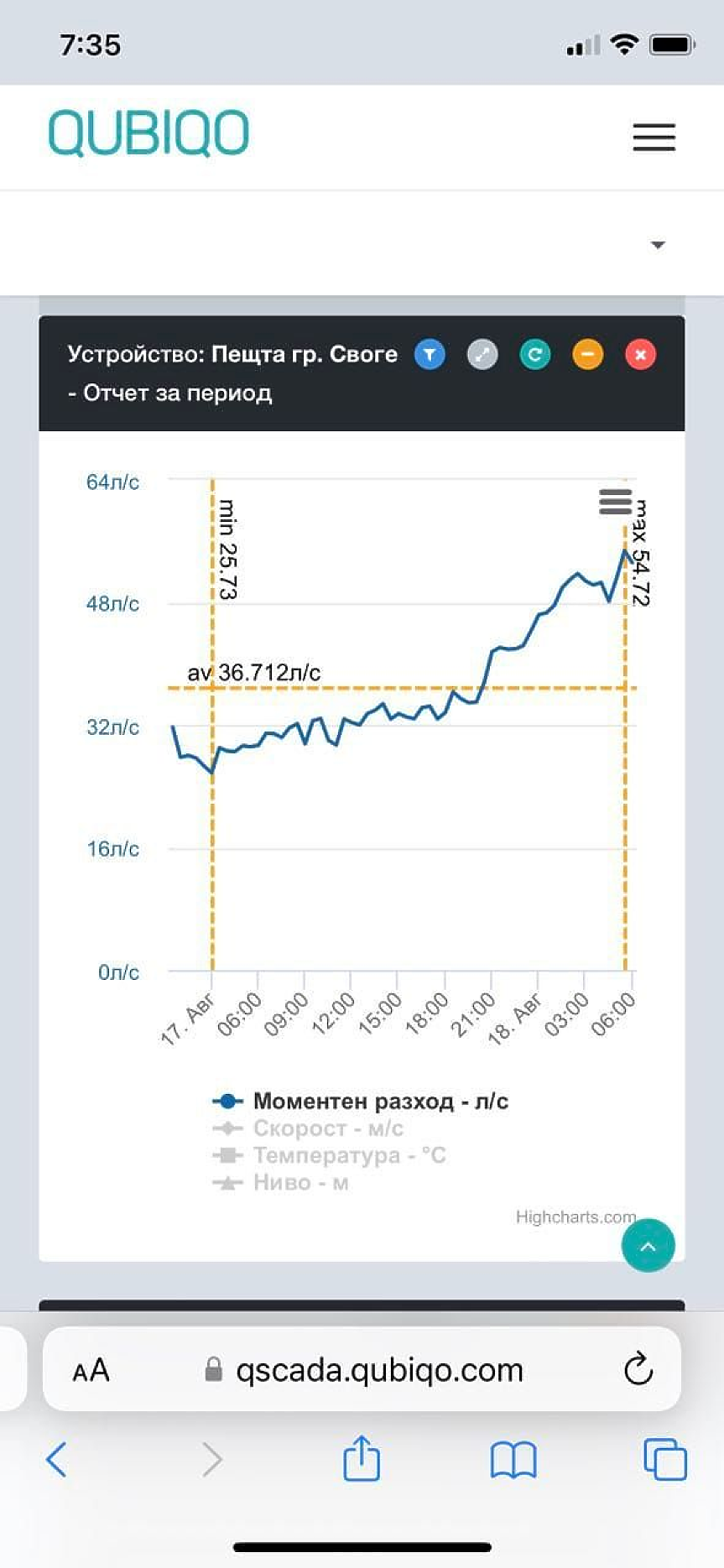
Task: Expand the dropdown arrow below the header
Action: coord(658,245)
